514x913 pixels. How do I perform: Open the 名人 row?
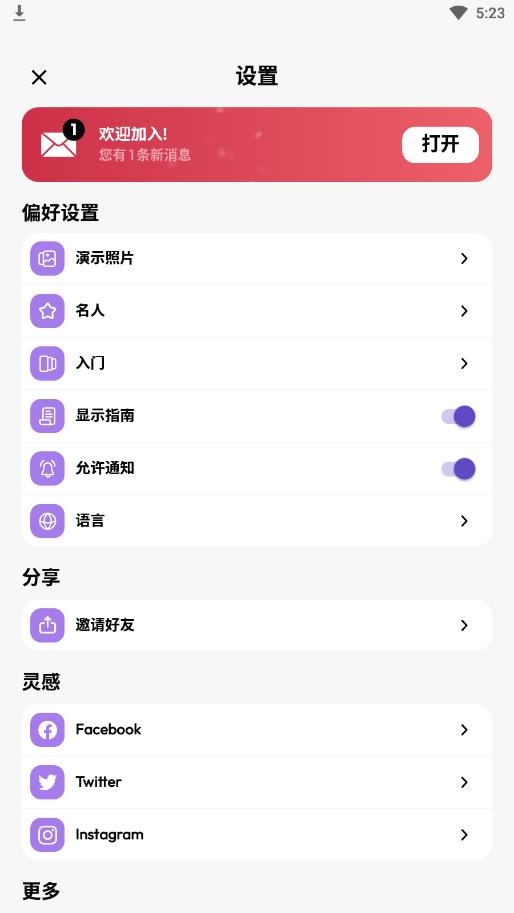pos(257,311)
